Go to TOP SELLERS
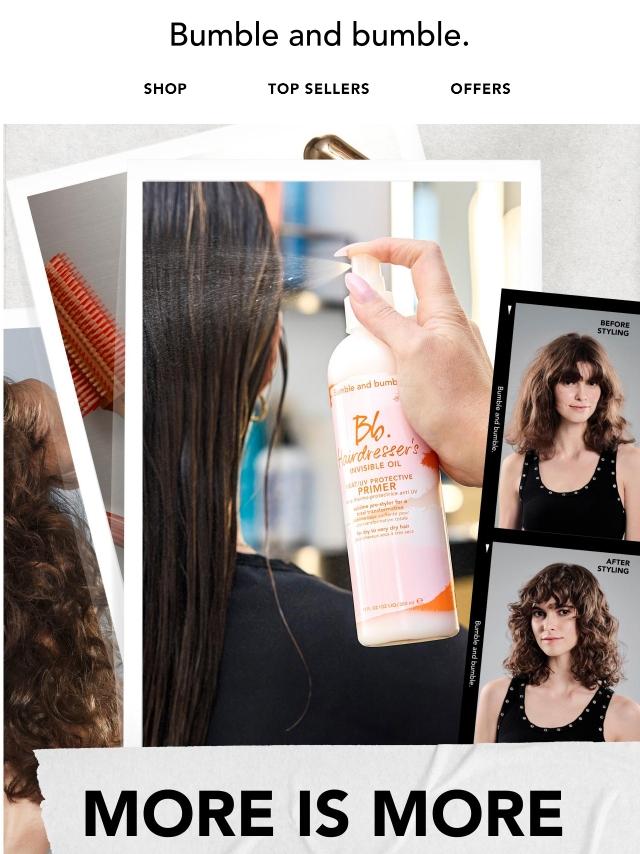Image resolution: width=640 pixels, height=854 pixels. tap(318, 89)
